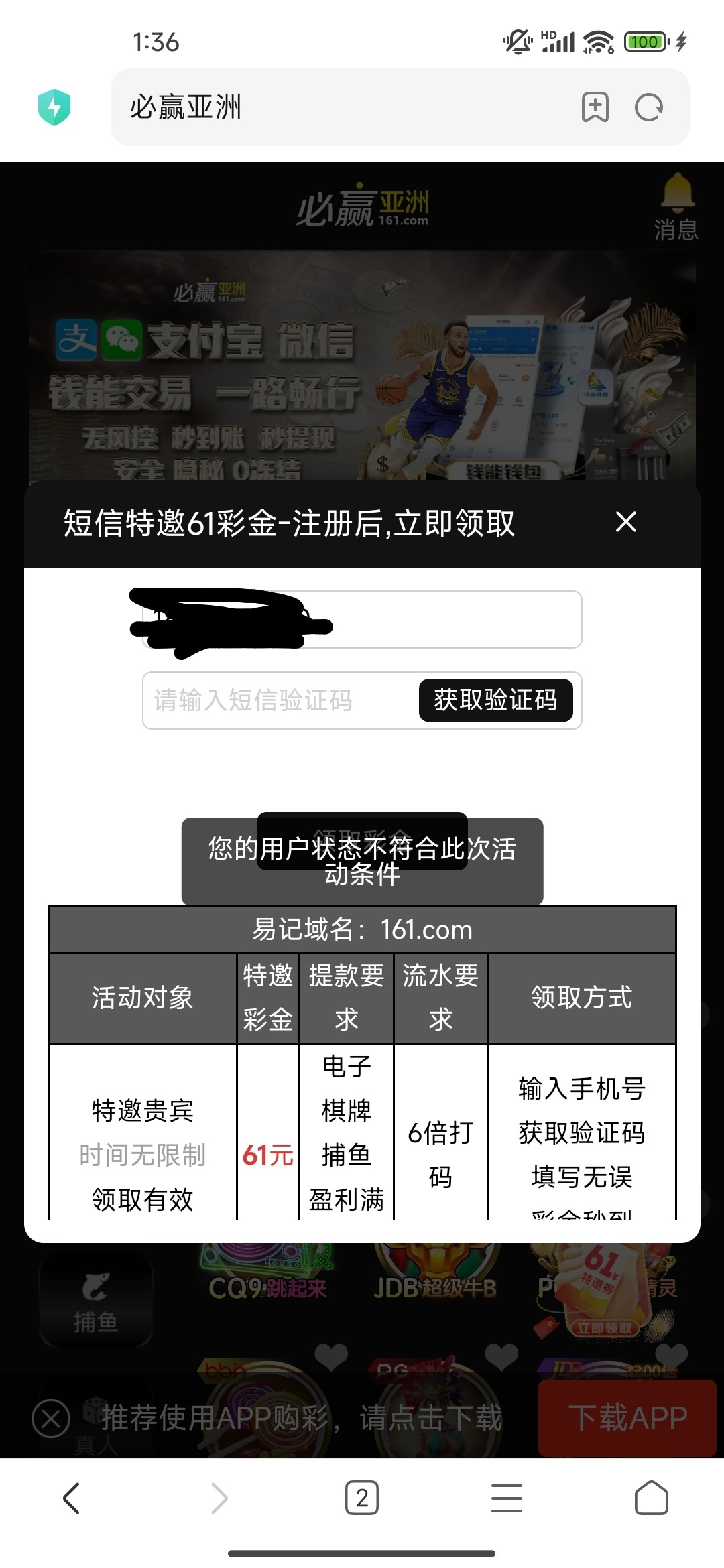Viewport: 724px width, 1568px height.
Task: Close the 短信特邀61彩金 dialog
Action: pyautogui.click(x=625, y=522)
